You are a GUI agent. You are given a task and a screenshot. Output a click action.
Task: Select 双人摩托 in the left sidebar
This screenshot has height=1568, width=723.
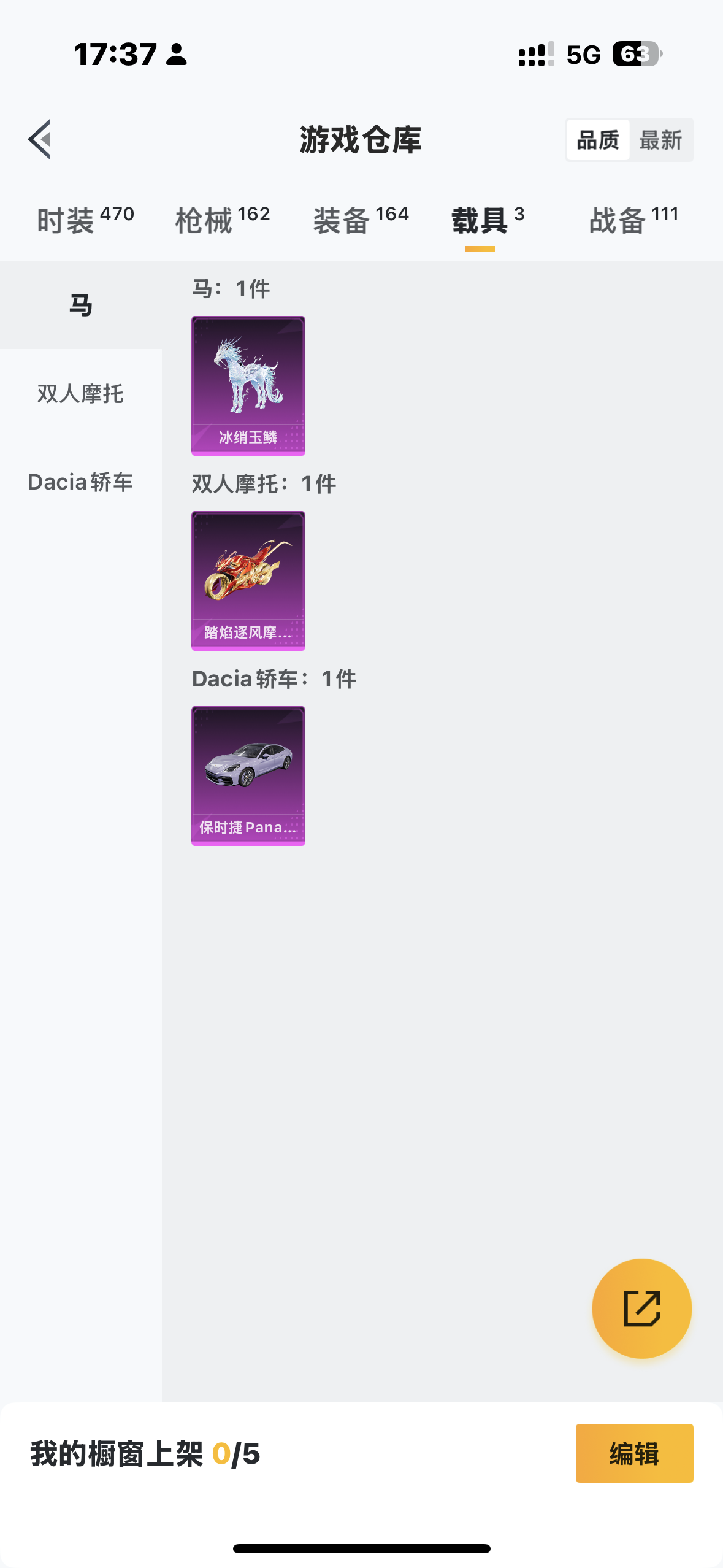81,396
